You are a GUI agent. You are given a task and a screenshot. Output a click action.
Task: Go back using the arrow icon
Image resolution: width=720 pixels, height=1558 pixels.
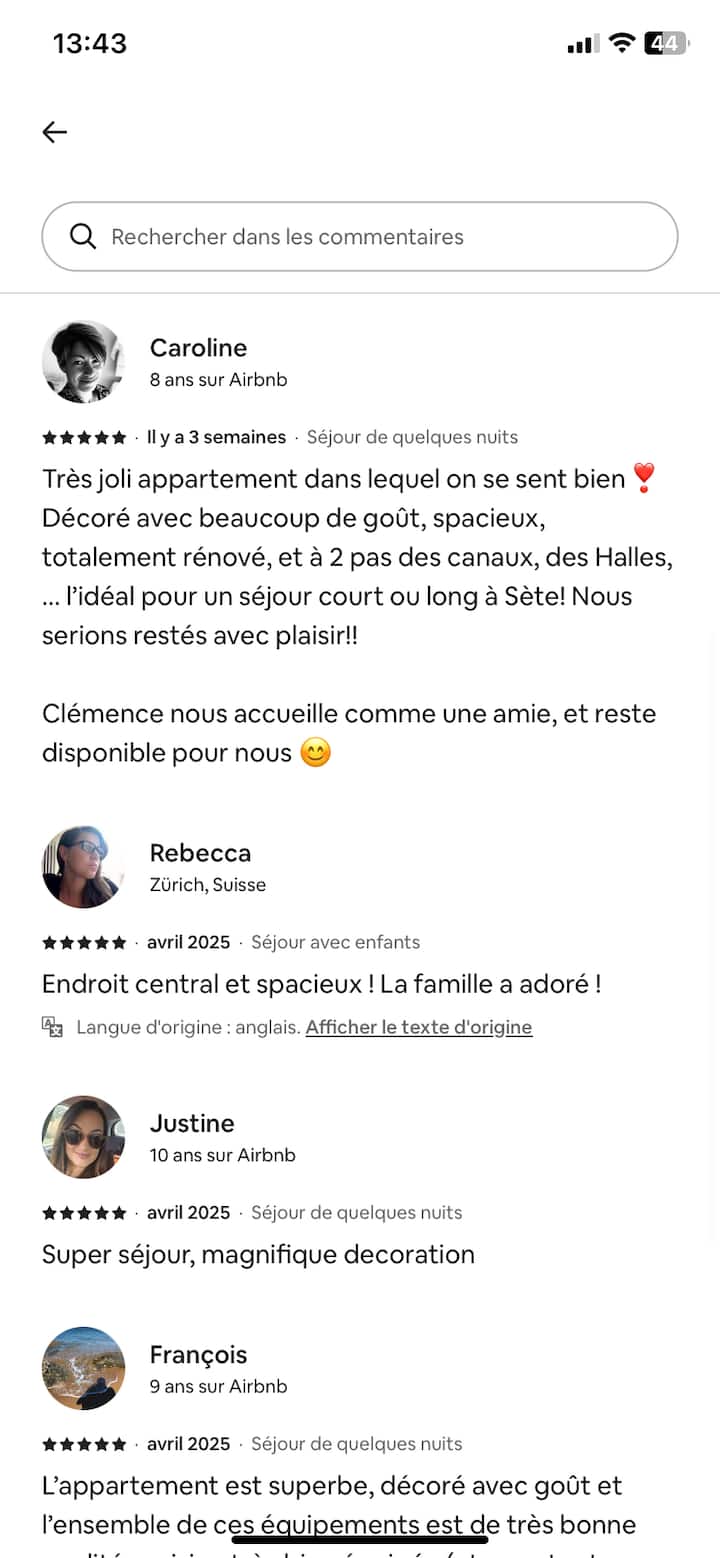point(55,132)
